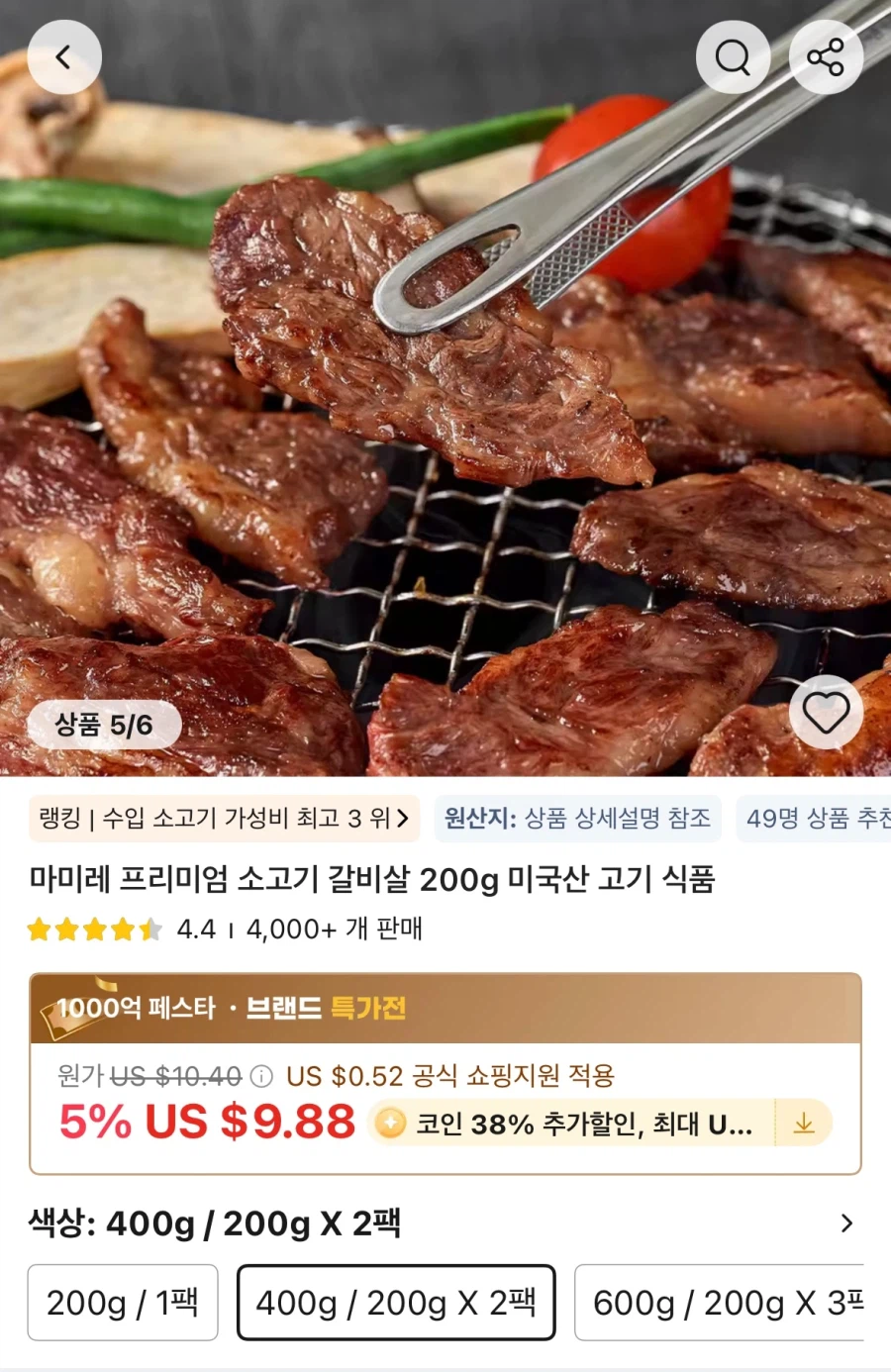891x1372 pixels.
Task: Expand the 색상 selection with the chevron
Action: [846, 1224]
